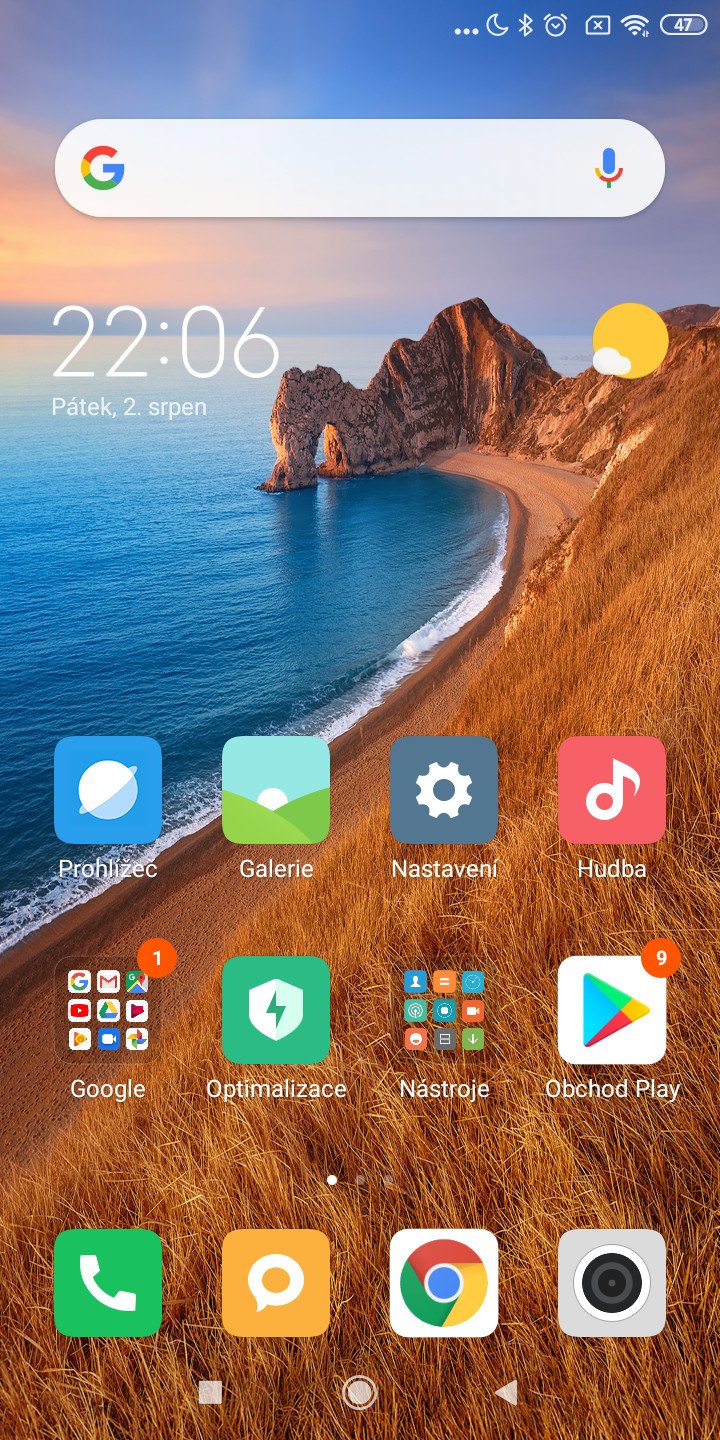Launch the Hudba music app
This screenshot has width=720, height=1440.
(x=612, y=790)
